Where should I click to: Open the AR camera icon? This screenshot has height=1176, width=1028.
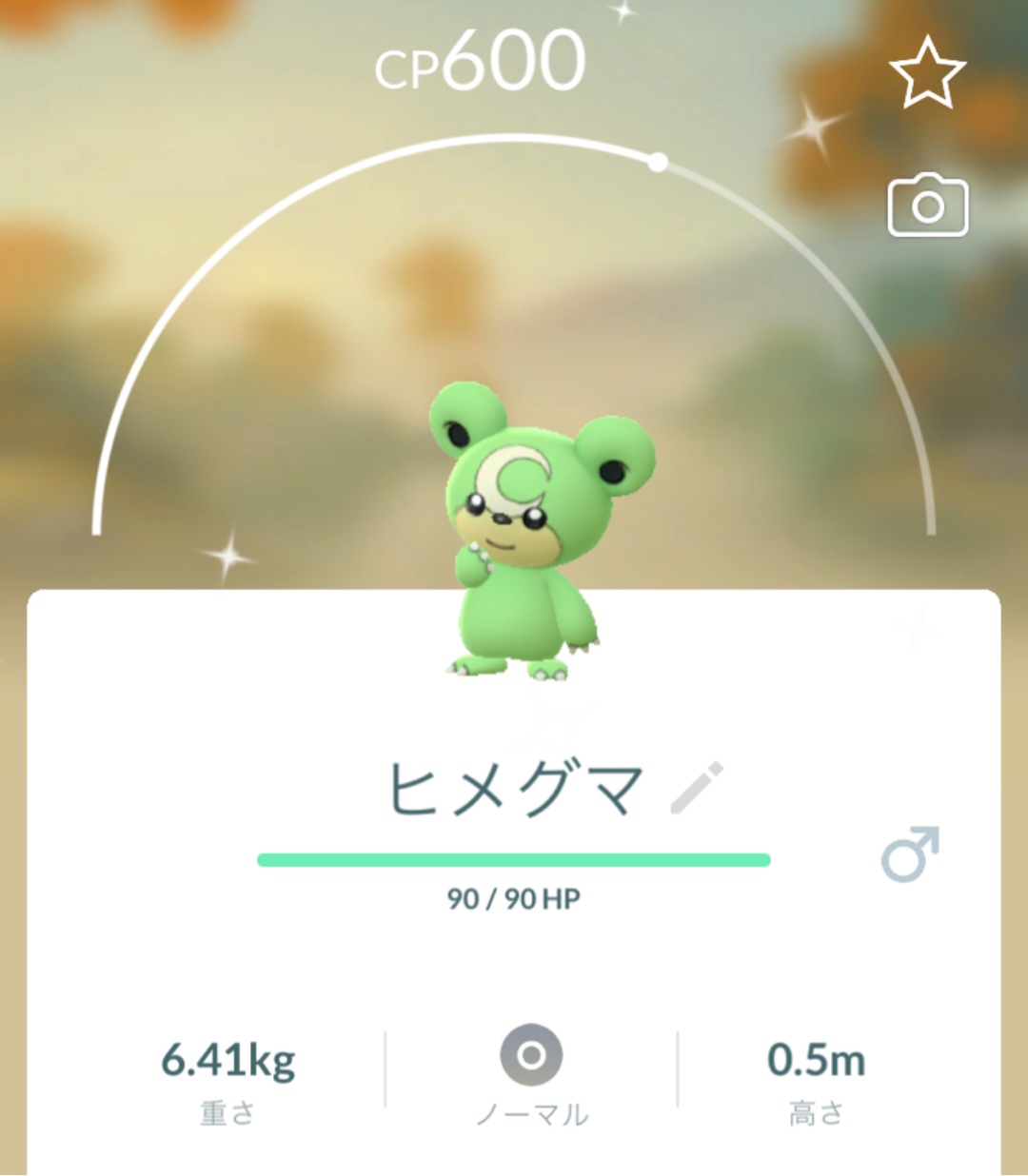(928, 206)
